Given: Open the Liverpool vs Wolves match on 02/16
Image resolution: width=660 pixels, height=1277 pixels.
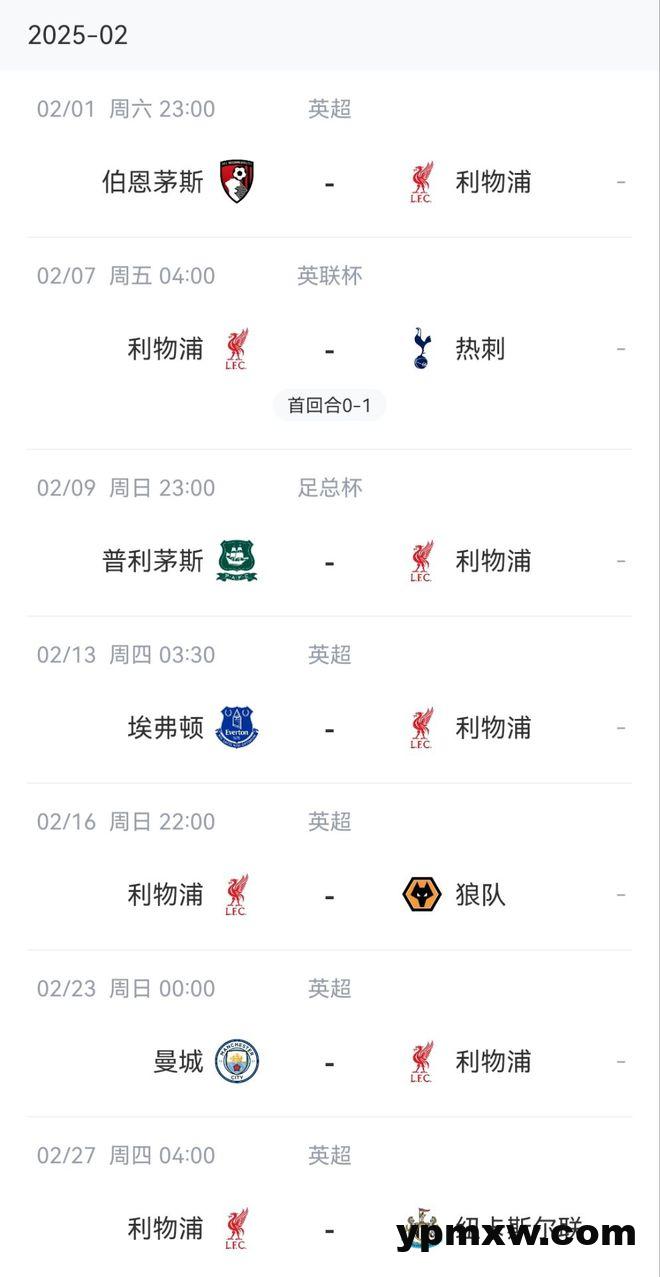Looking at the screenshot, I should 329,895.
